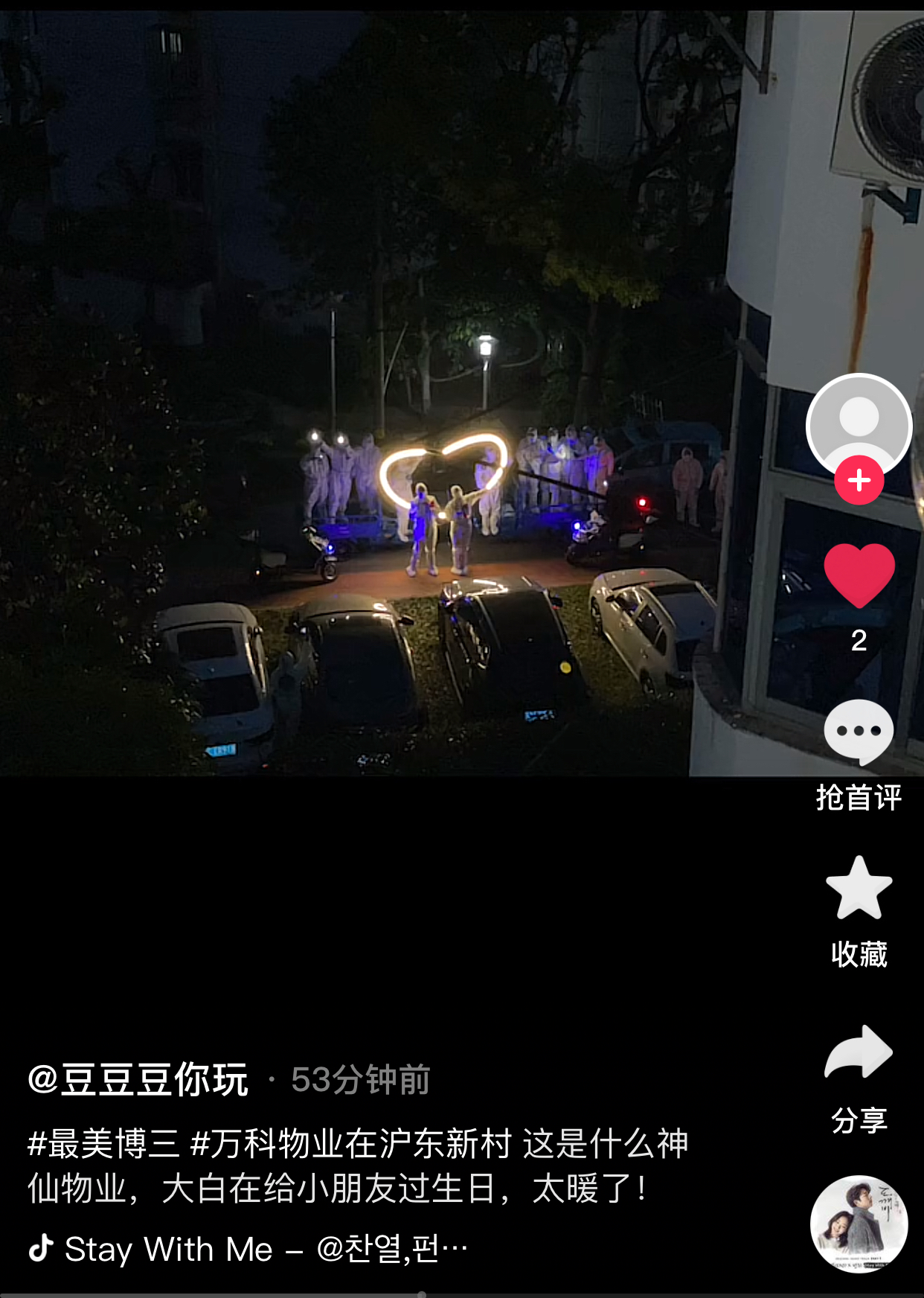The height and width of the screenshot is (1298, 924).
Task: Open the hashtag #万科物业在沪东新村
Action: coord(351,1144)
